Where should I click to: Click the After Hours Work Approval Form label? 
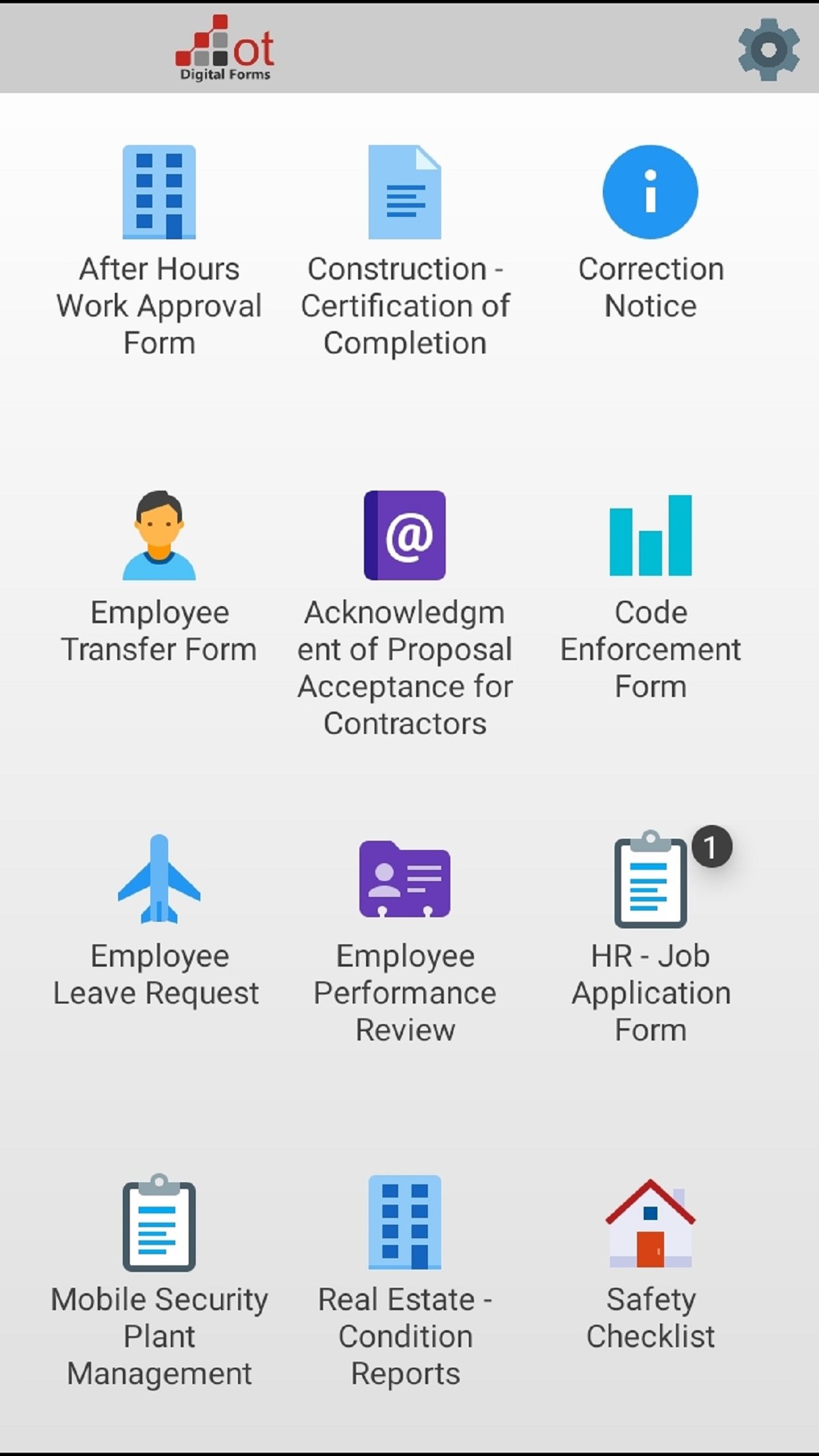pyautogui.click(x=158, y=305)
